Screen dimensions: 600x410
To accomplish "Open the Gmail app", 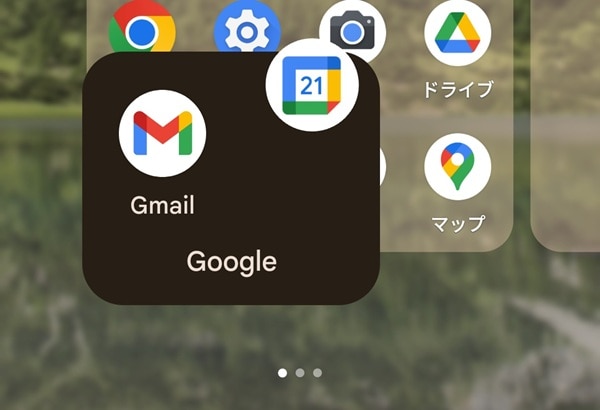I will pyautogui.click(x=162, y=134).
